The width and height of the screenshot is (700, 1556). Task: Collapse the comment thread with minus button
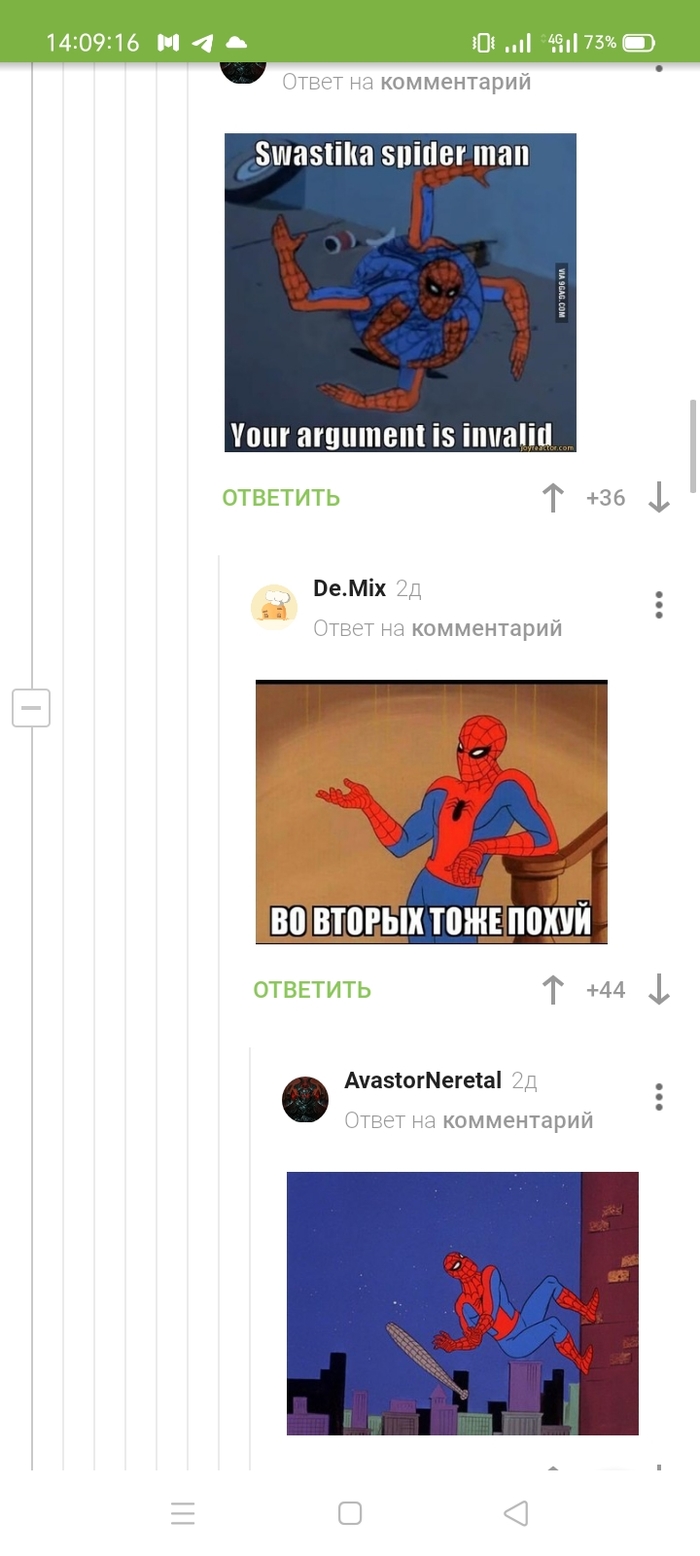point(31,708)
